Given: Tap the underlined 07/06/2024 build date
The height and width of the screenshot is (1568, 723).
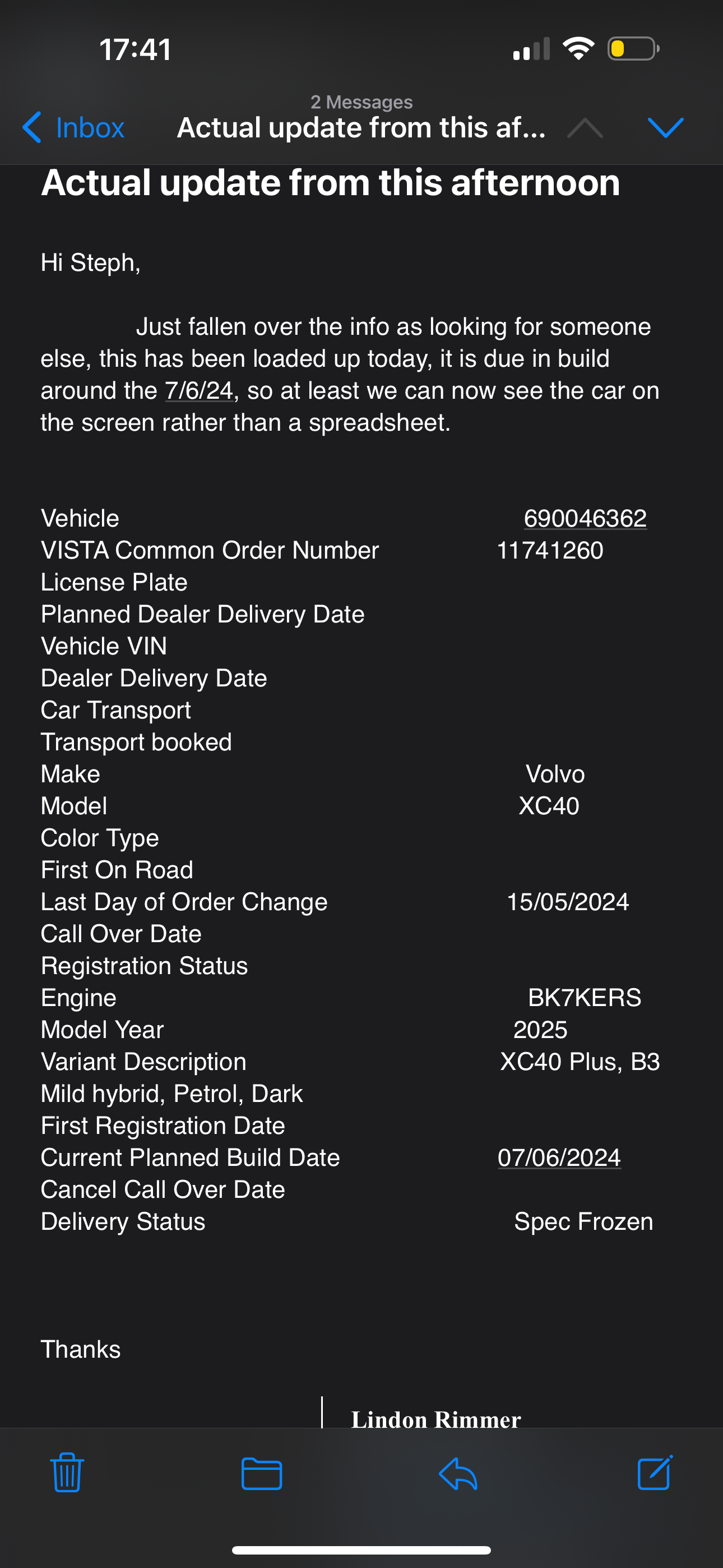Looking at the screenshot, I should pyautogui.click(x=559, y=1157).
